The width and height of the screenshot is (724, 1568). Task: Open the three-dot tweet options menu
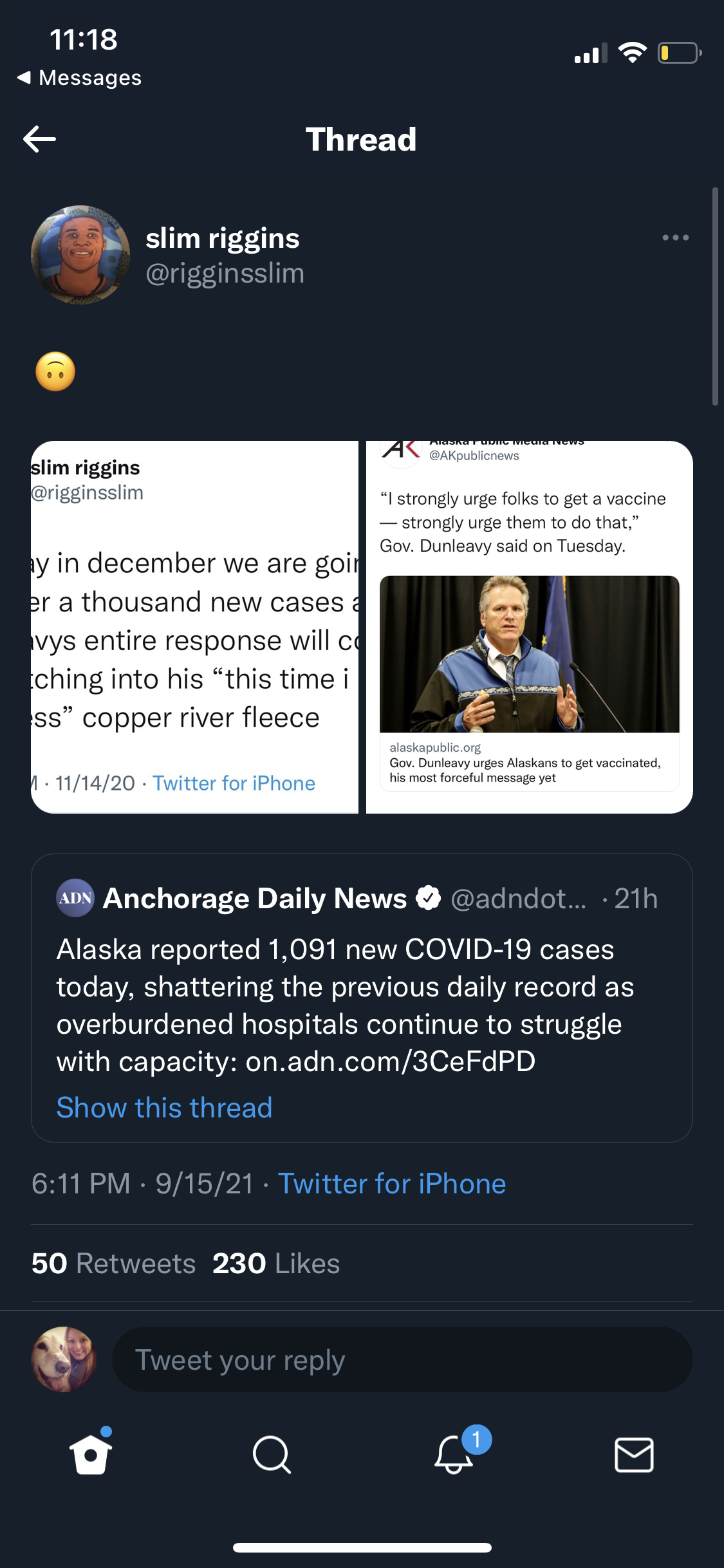tap(675, 238)
